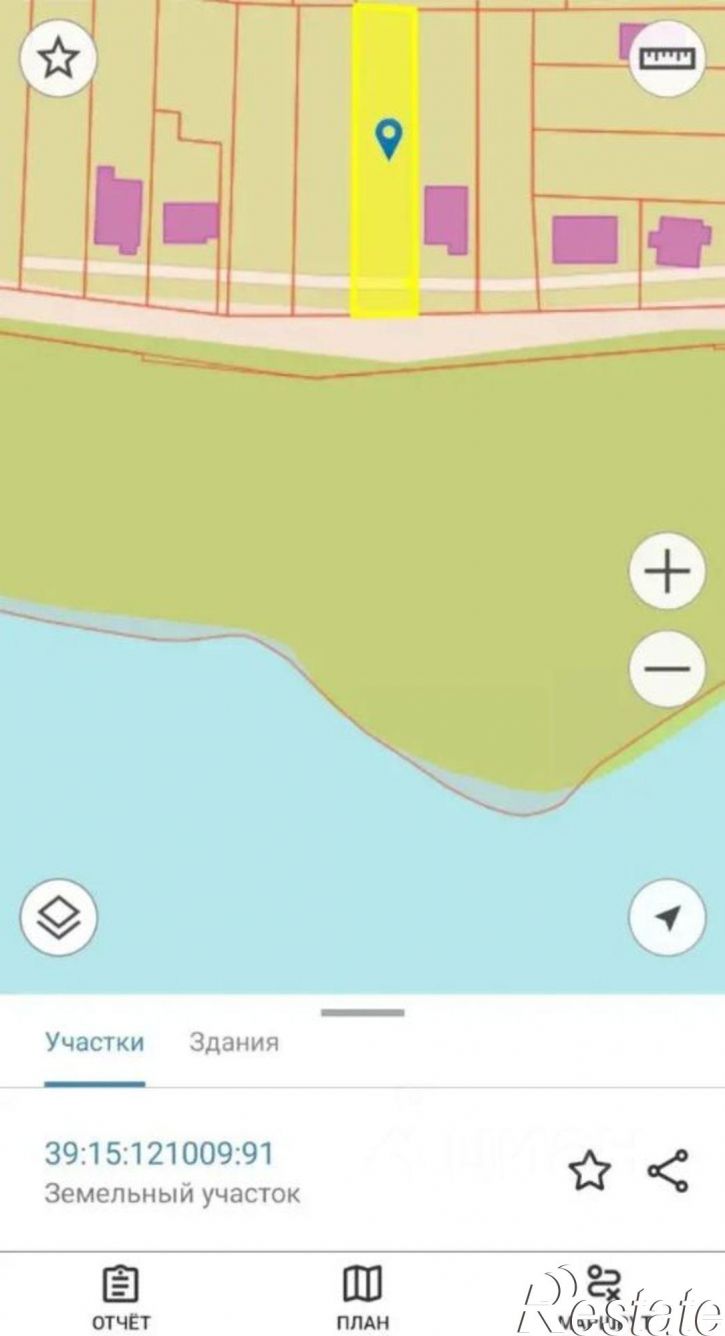
Task: Switch to the Участки tab
Action: pos(94,1042)
